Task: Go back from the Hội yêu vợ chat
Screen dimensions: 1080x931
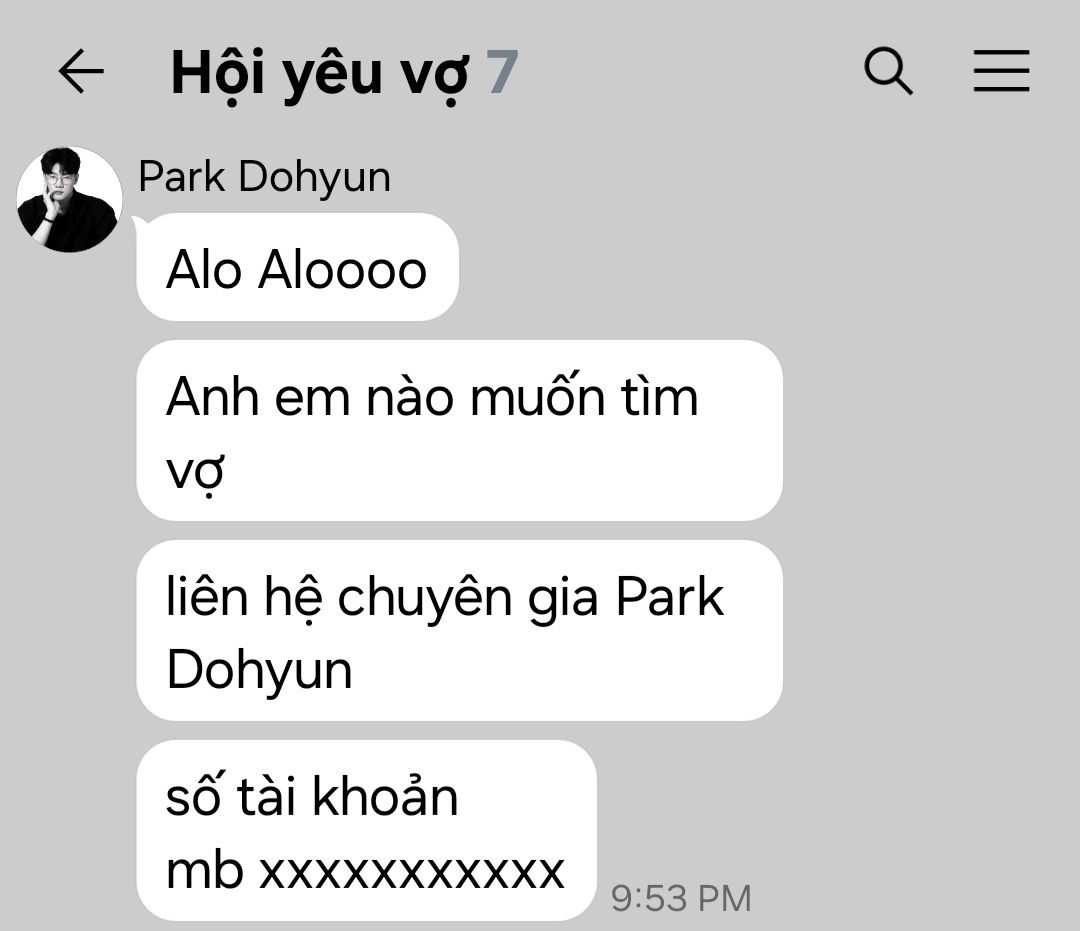Action: pos(81,72)
